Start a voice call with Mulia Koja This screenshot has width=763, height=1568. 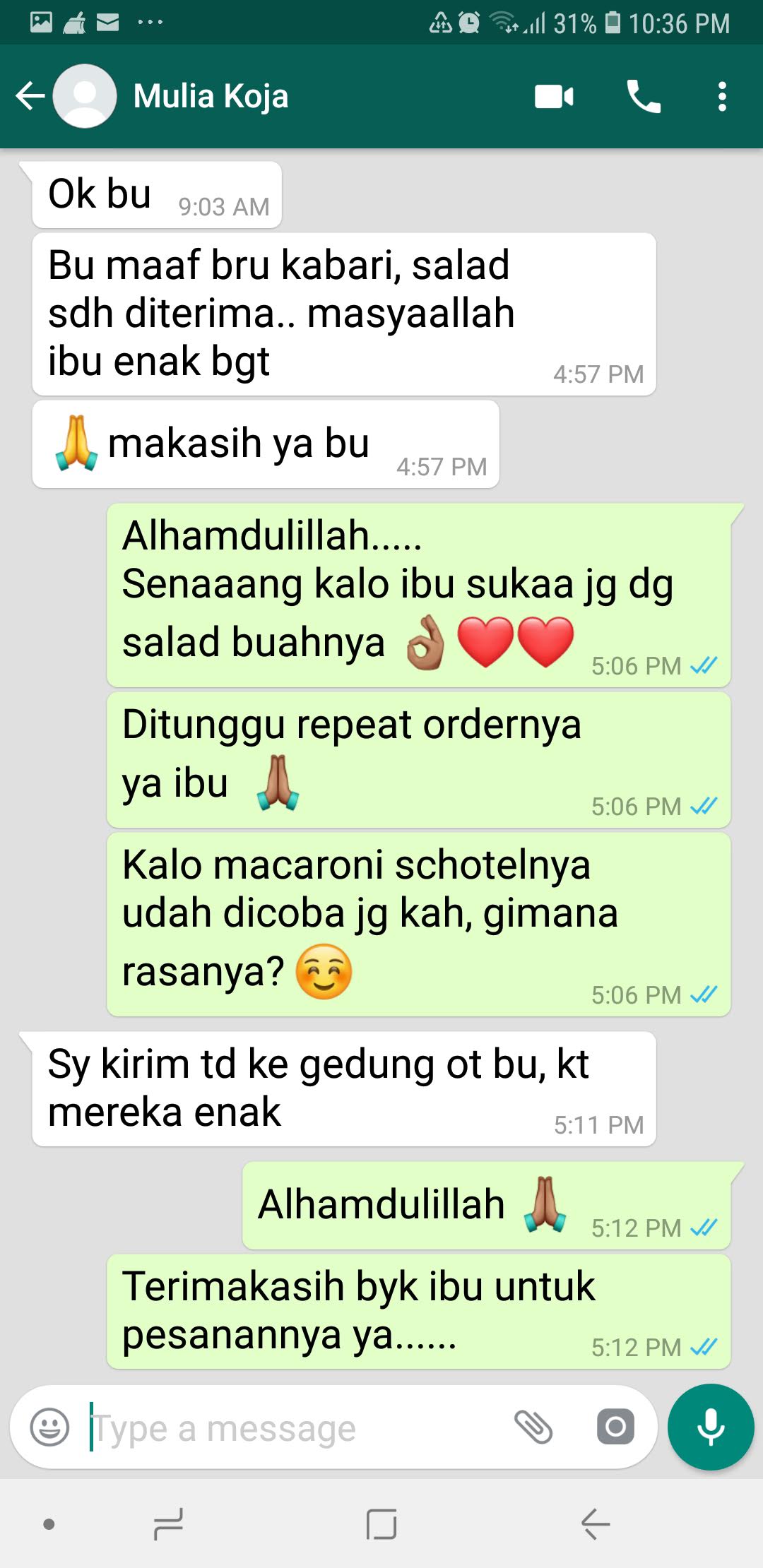[644, 96]
